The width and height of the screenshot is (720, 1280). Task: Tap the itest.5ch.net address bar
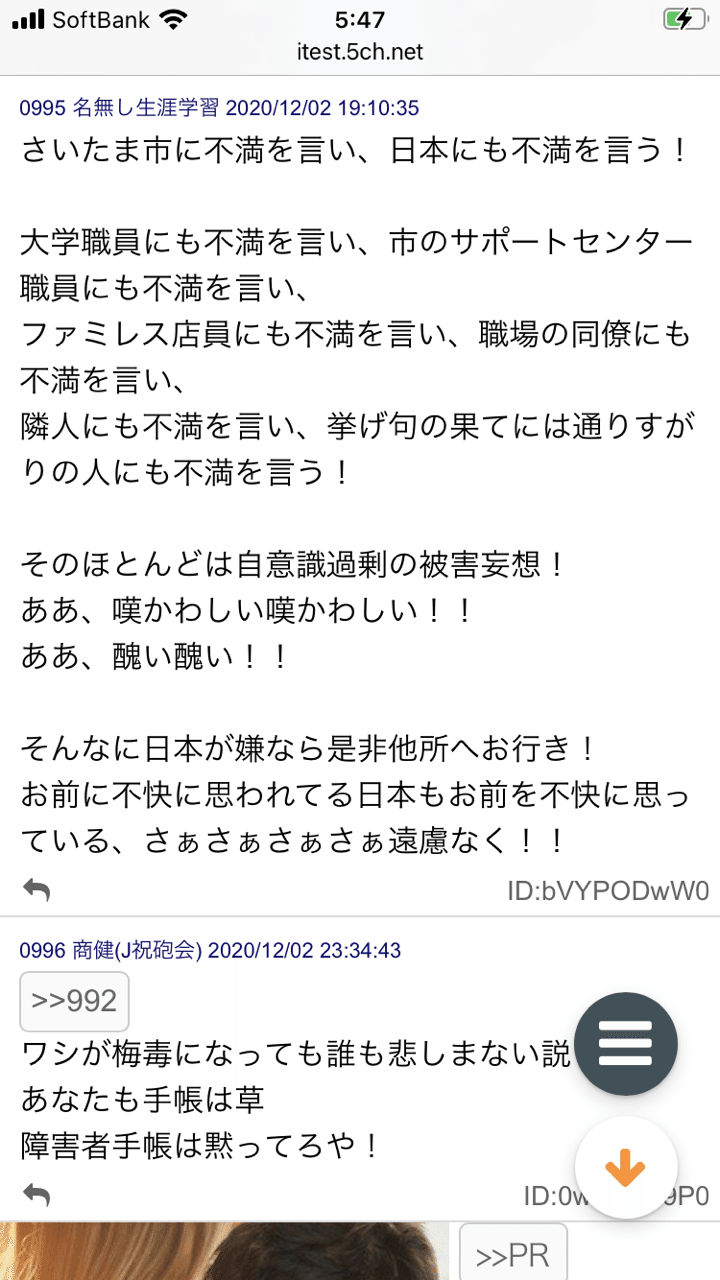[x=360, y=51]
